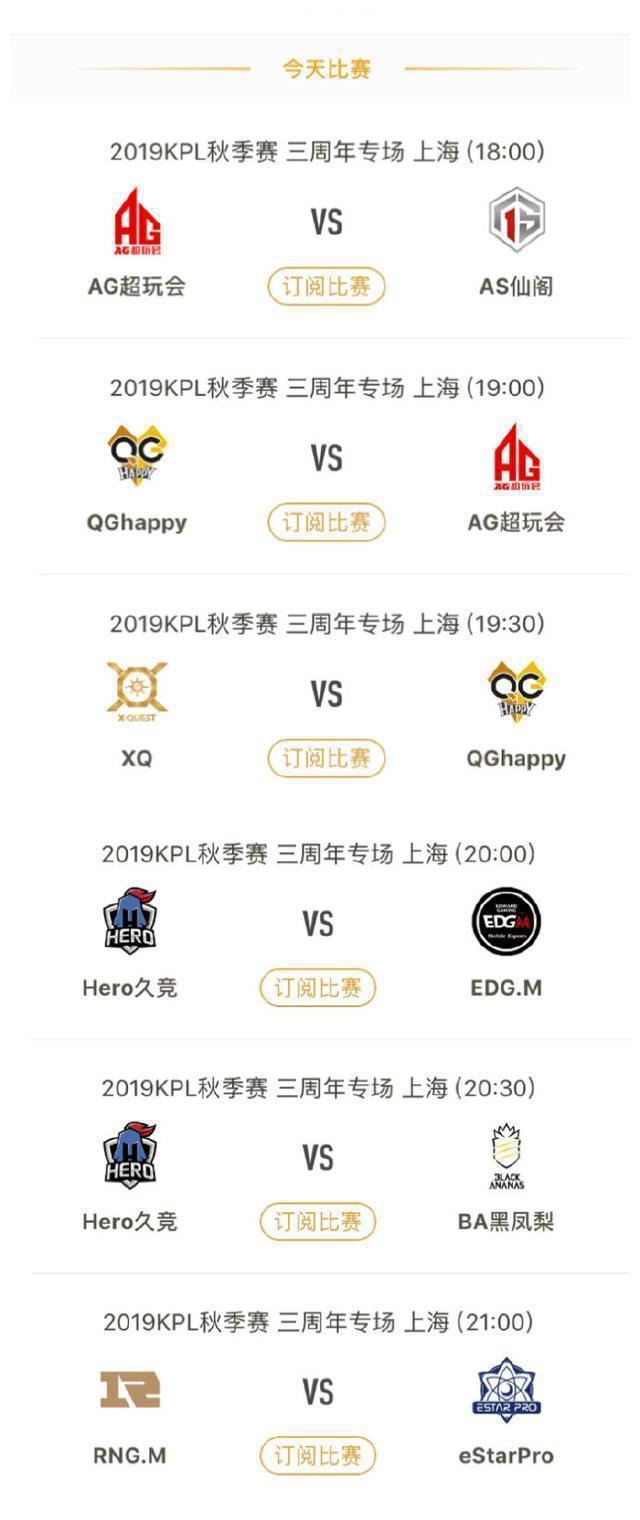Subscribe to the 19:00 QGhappy vs AG超玩会 match
Viewport: 640px width, 1520px height.
326,522
